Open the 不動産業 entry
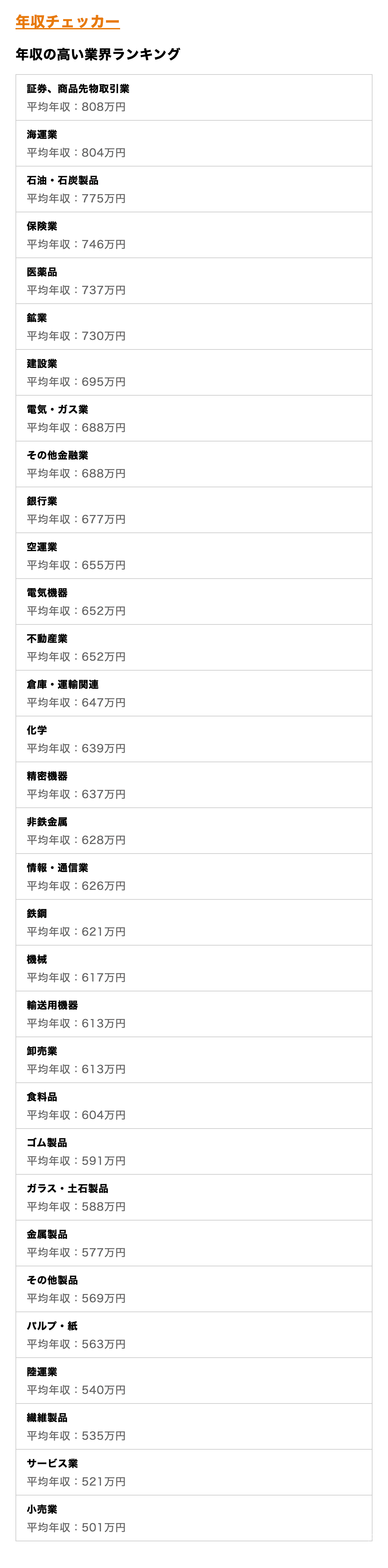388x1568 pixels. click(194, 648)
